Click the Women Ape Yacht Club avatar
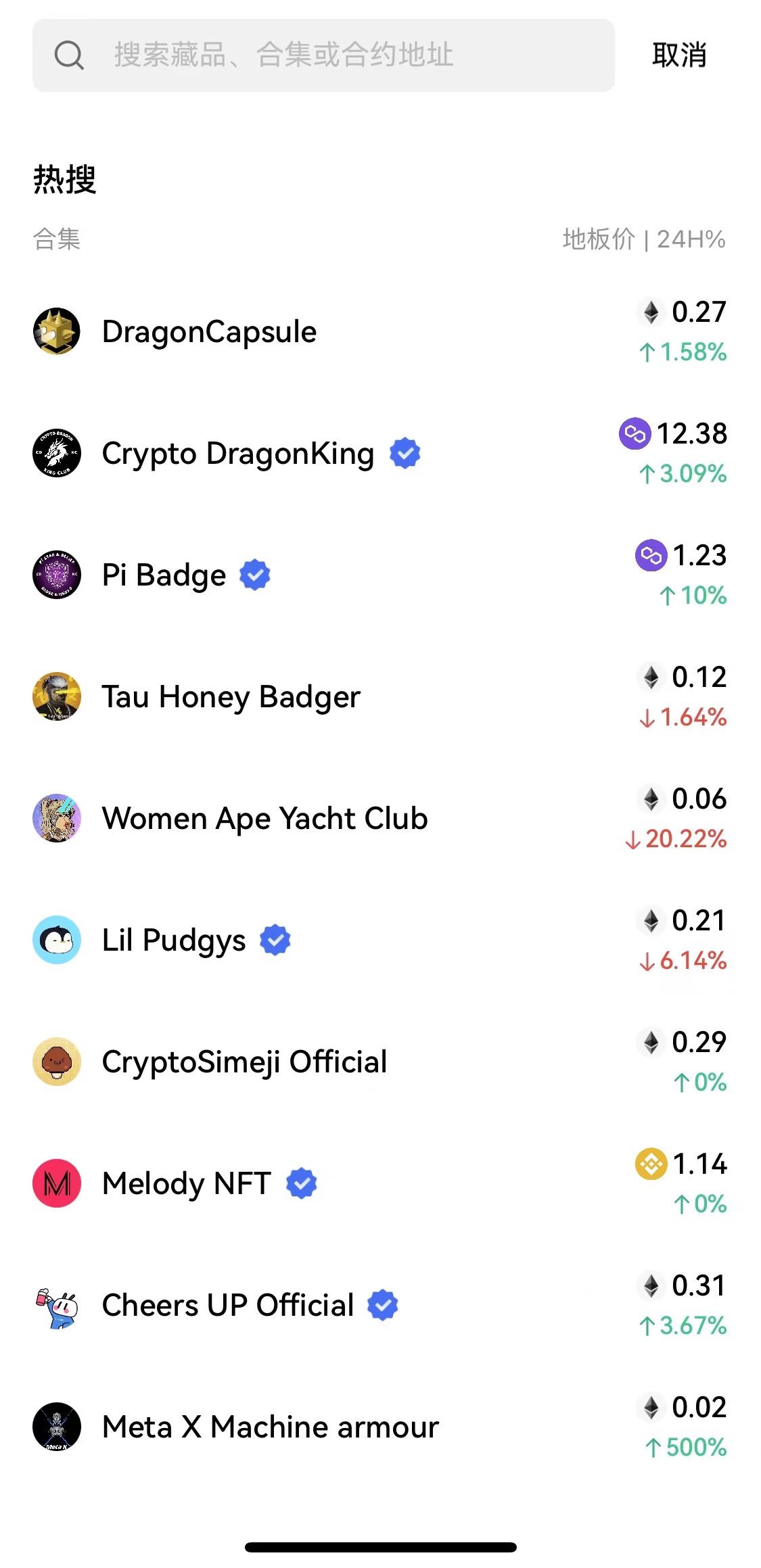Screen dimensions: 761x1568 click(57, 818)
